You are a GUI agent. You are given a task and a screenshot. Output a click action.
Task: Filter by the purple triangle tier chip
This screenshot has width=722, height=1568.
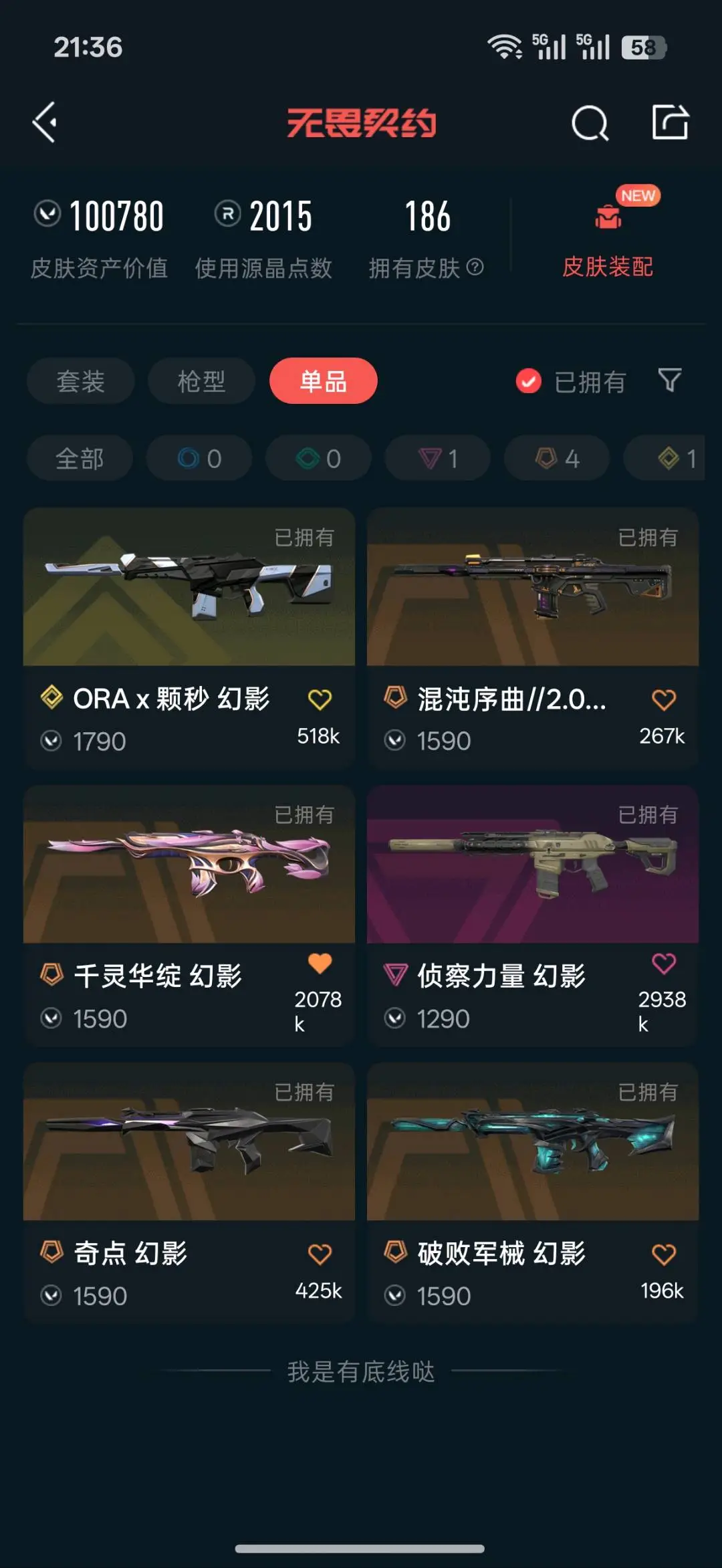[438, 459]
